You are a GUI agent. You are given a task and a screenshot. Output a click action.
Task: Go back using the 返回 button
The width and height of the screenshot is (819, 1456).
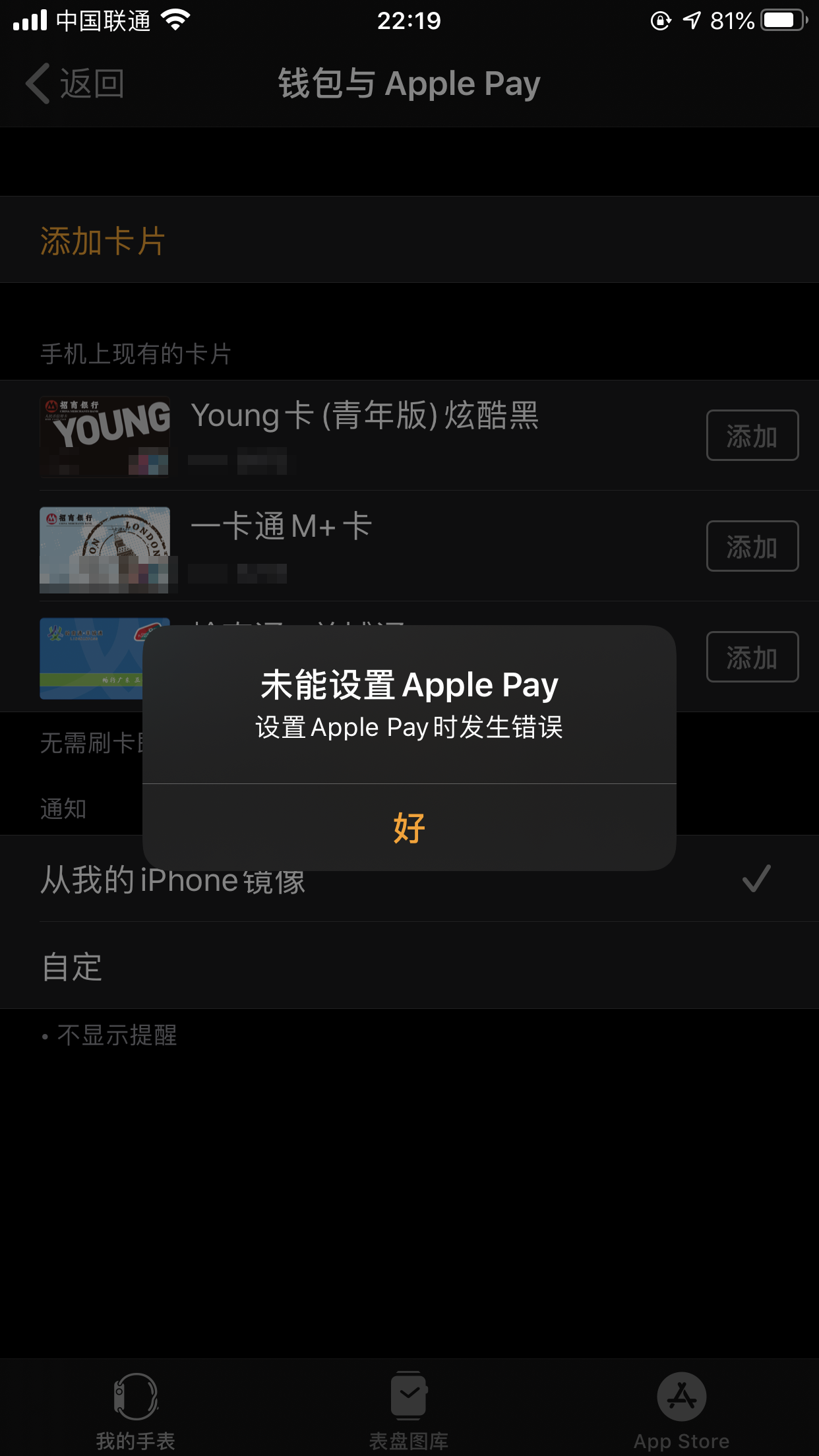pyautogui.click(x=75, y=84)
